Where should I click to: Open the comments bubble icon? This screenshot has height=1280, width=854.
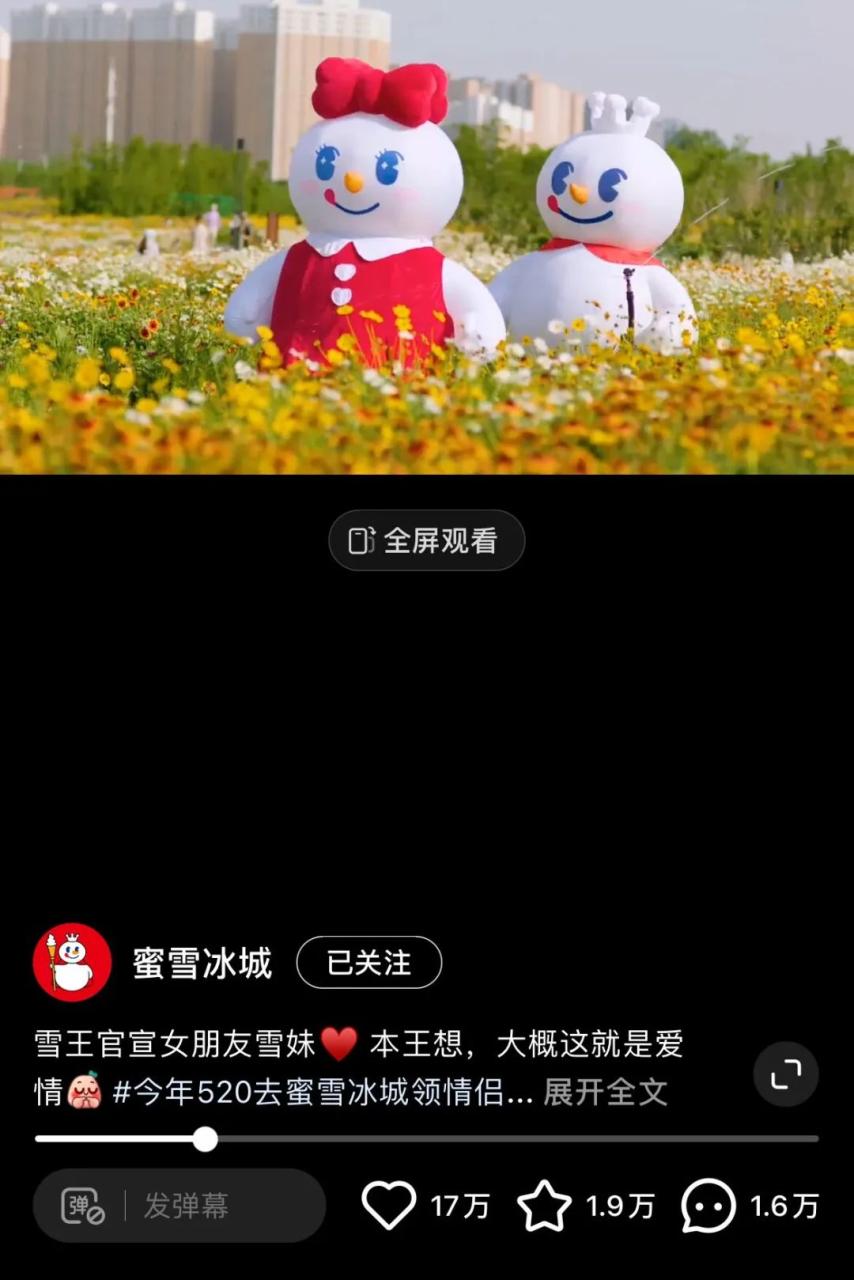coord(708,1206)
